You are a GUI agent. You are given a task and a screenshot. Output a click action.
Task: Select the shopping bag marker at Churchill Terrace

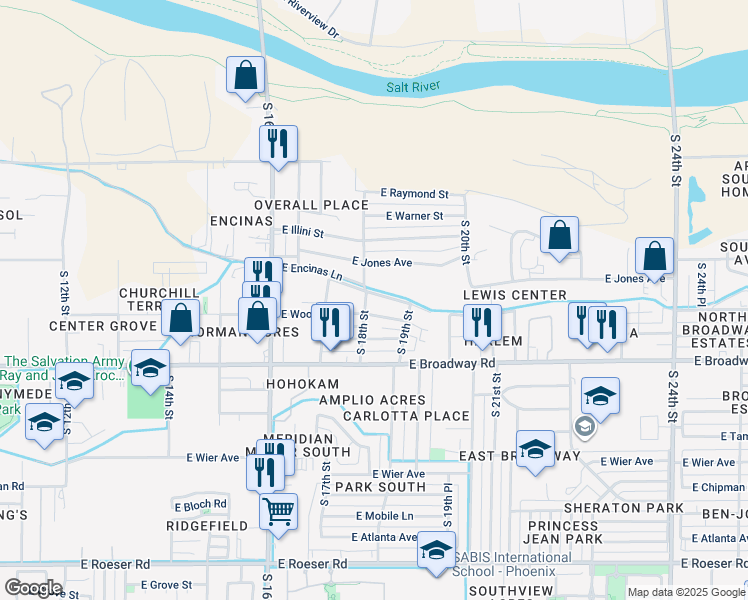pyautogui.click(x=180, y=318)
